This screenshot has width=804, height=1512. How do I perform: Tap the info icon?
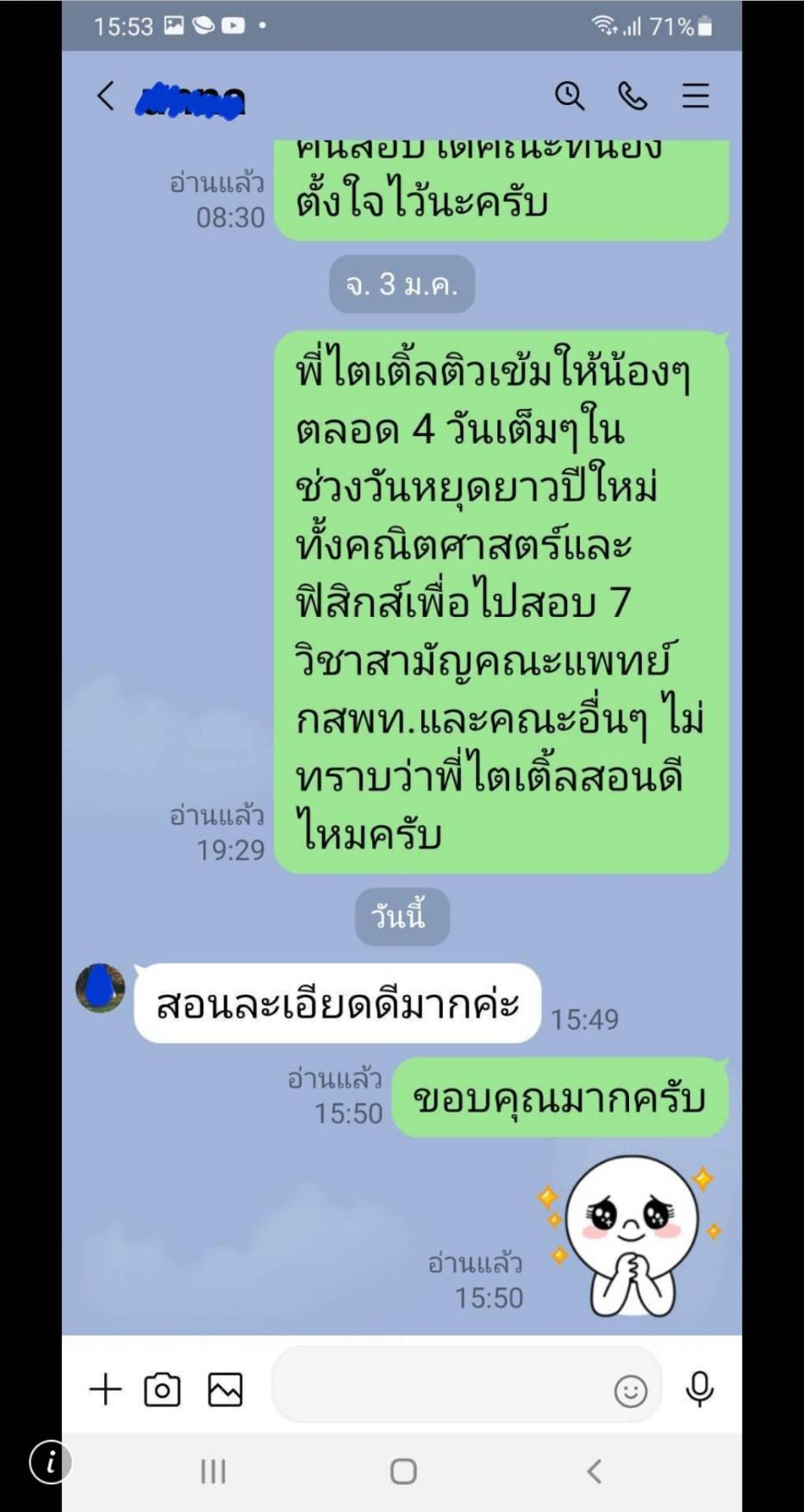(x=50, y=1462)
